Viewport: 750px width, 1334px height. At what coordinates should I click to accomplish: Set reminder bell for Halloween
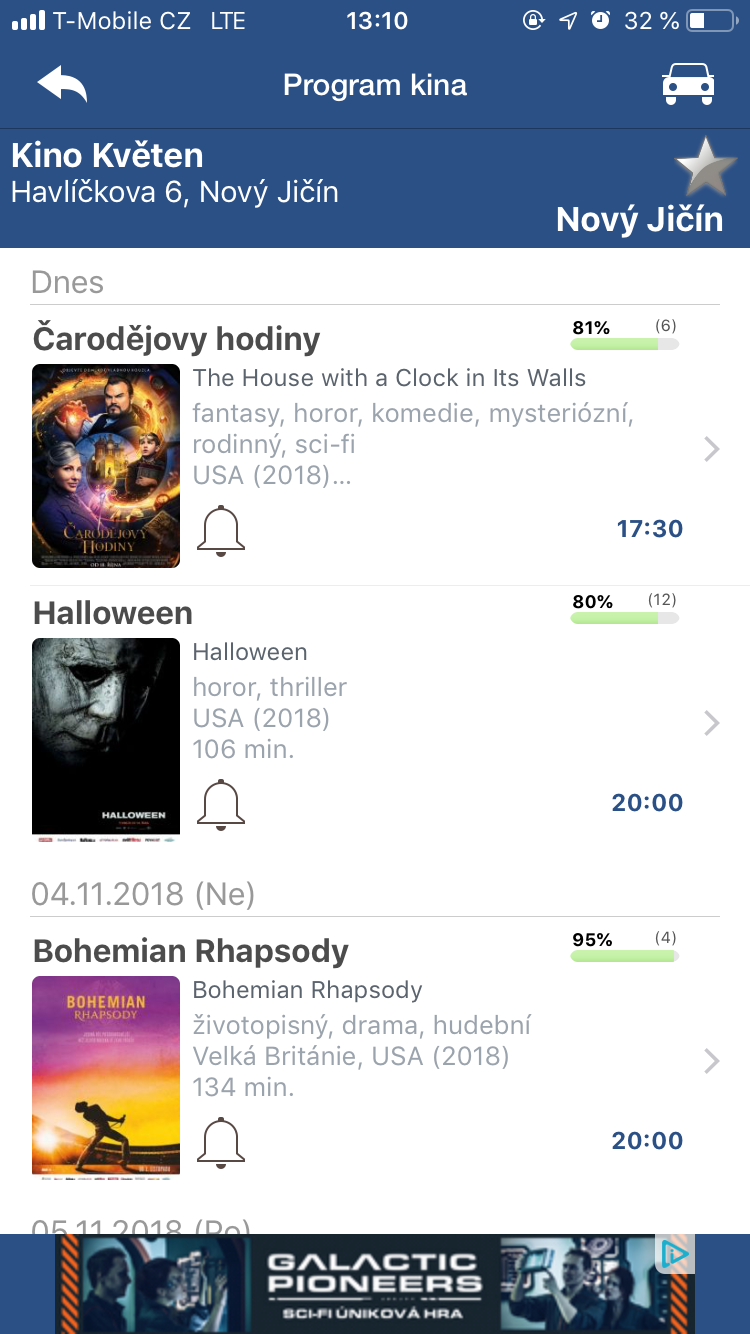pos(221,805)
